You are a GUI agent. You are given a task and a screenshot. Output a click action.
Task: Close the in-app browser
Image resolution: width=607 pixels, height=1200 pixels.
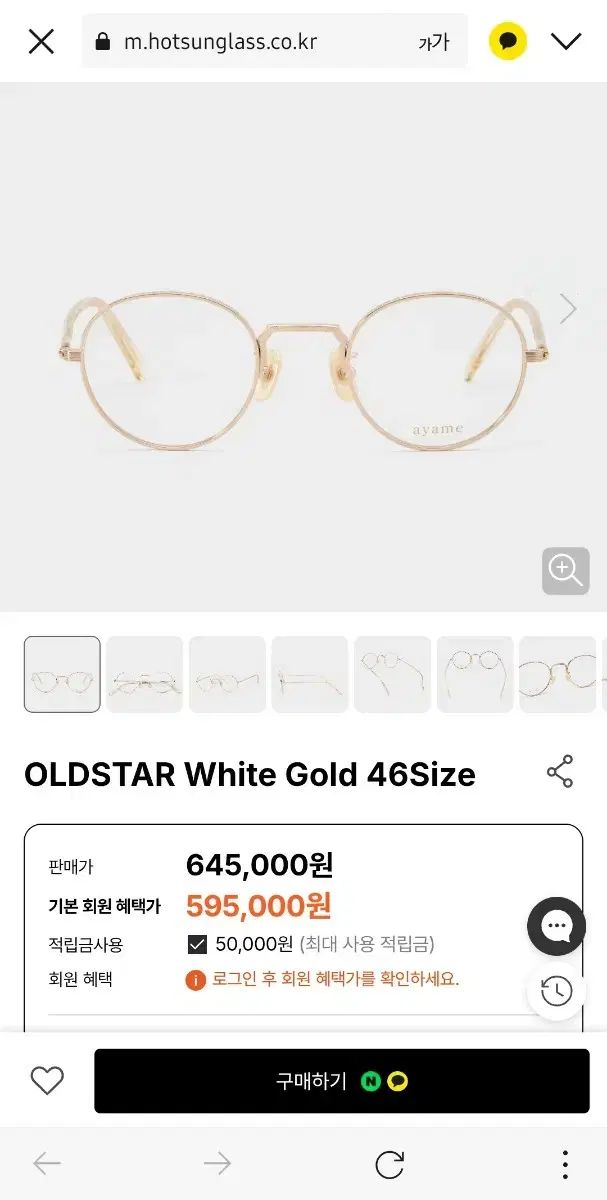[x=41, y=41]
